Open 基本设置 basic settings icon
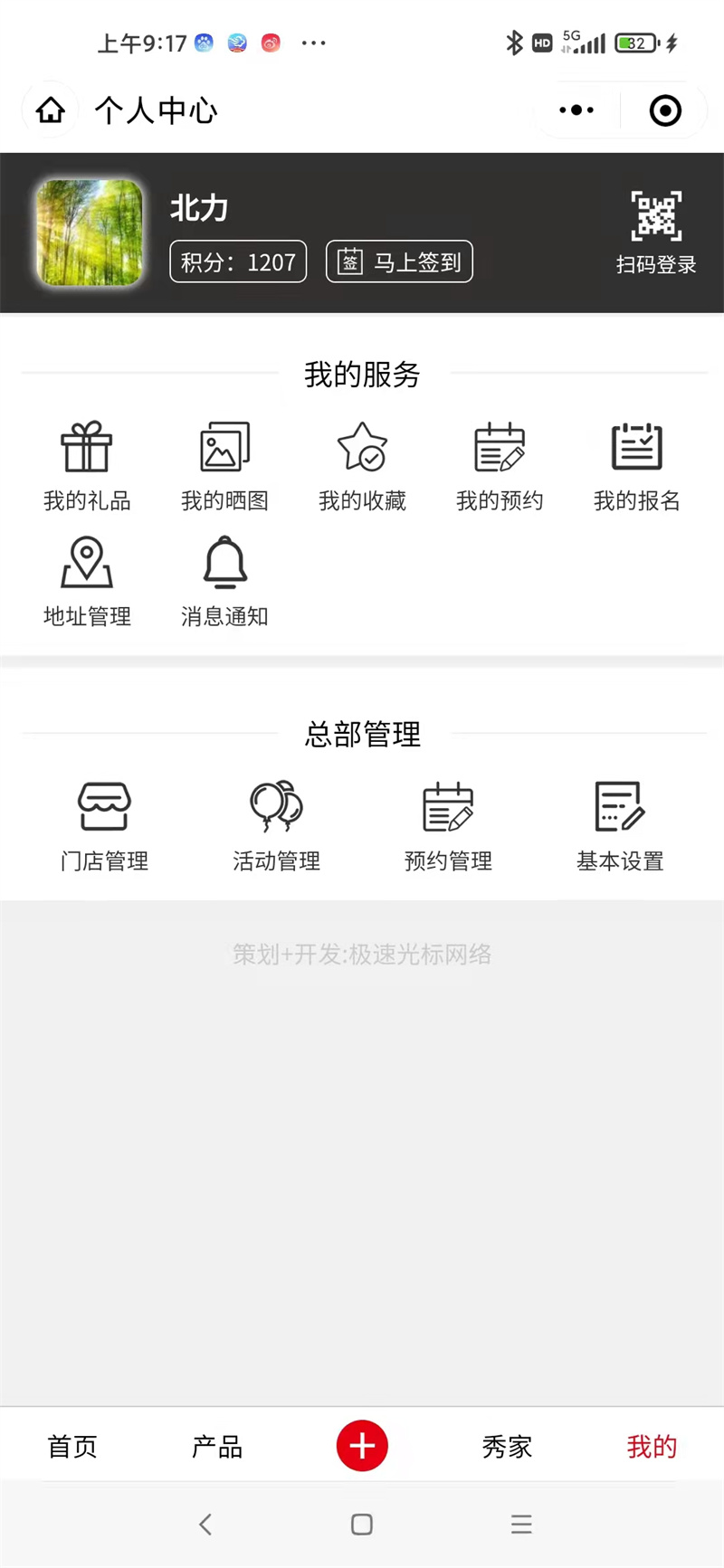The height and width of the screenshot is (1568, 724). tap(619, 806)
